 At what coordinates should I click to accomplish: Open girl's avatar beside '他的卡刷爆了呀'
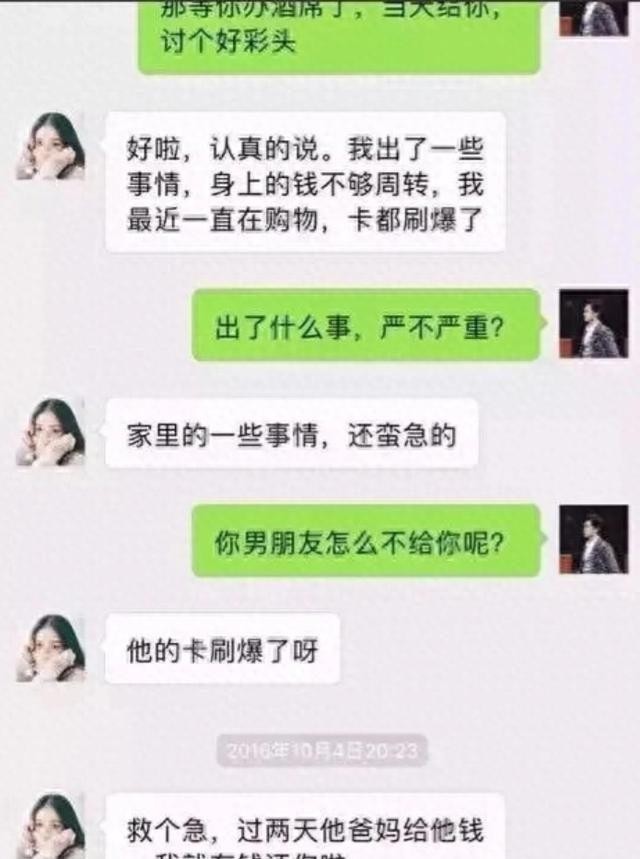(50, 648)
